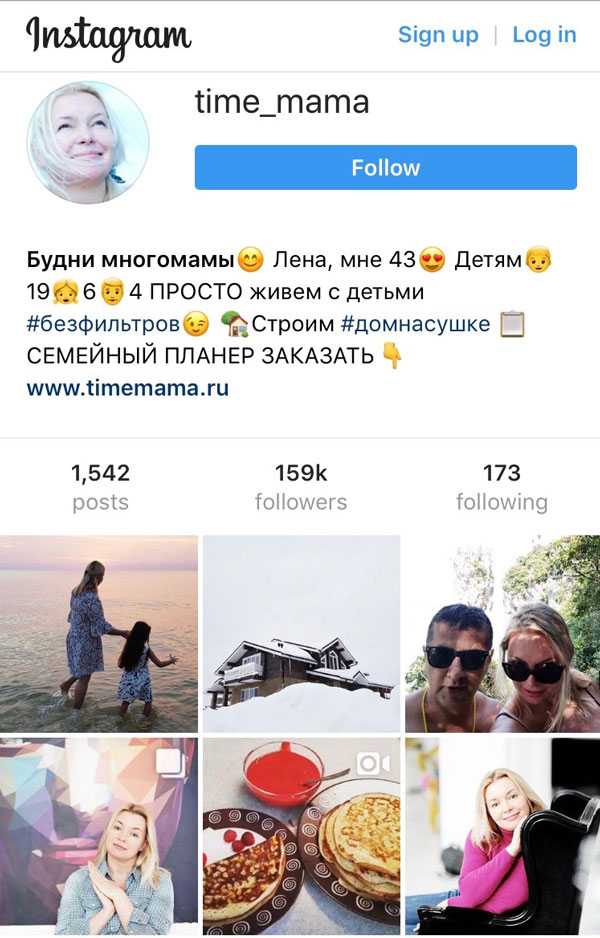Open the #безфильтров hashtag

coord(103,324)
